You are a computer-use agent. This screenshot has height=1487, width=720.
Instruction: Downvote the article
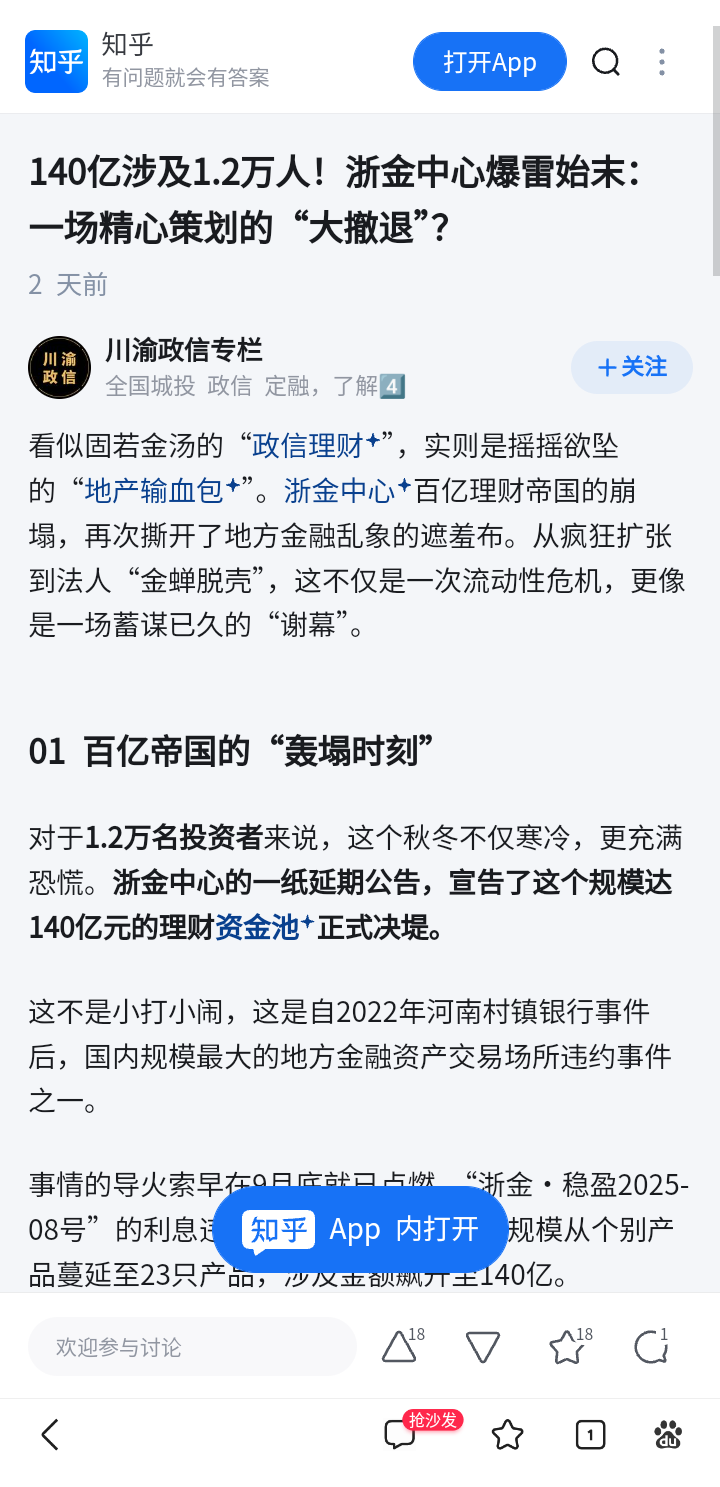point(482,1346)
